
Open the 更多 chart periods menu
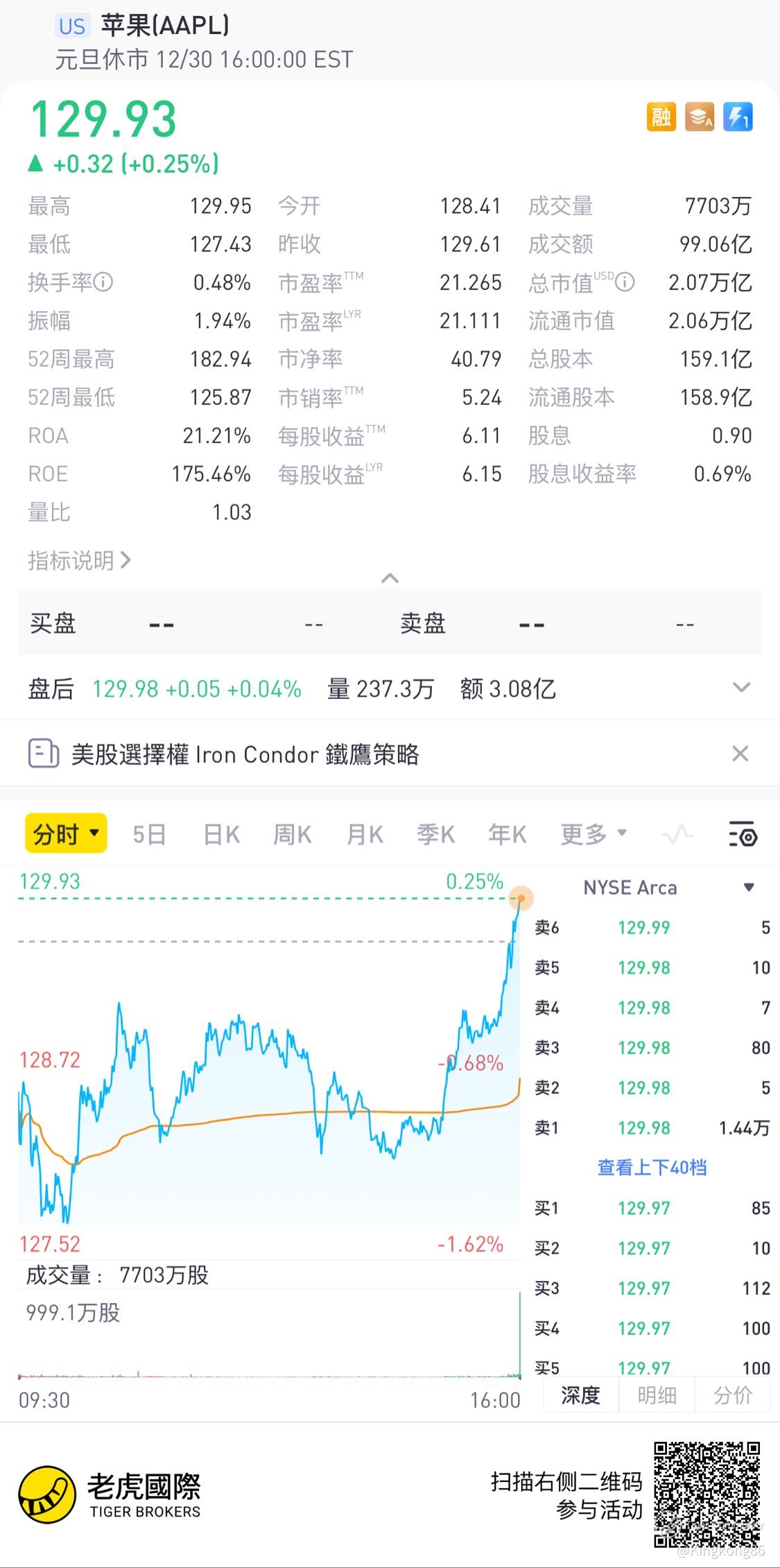point(593,834)
